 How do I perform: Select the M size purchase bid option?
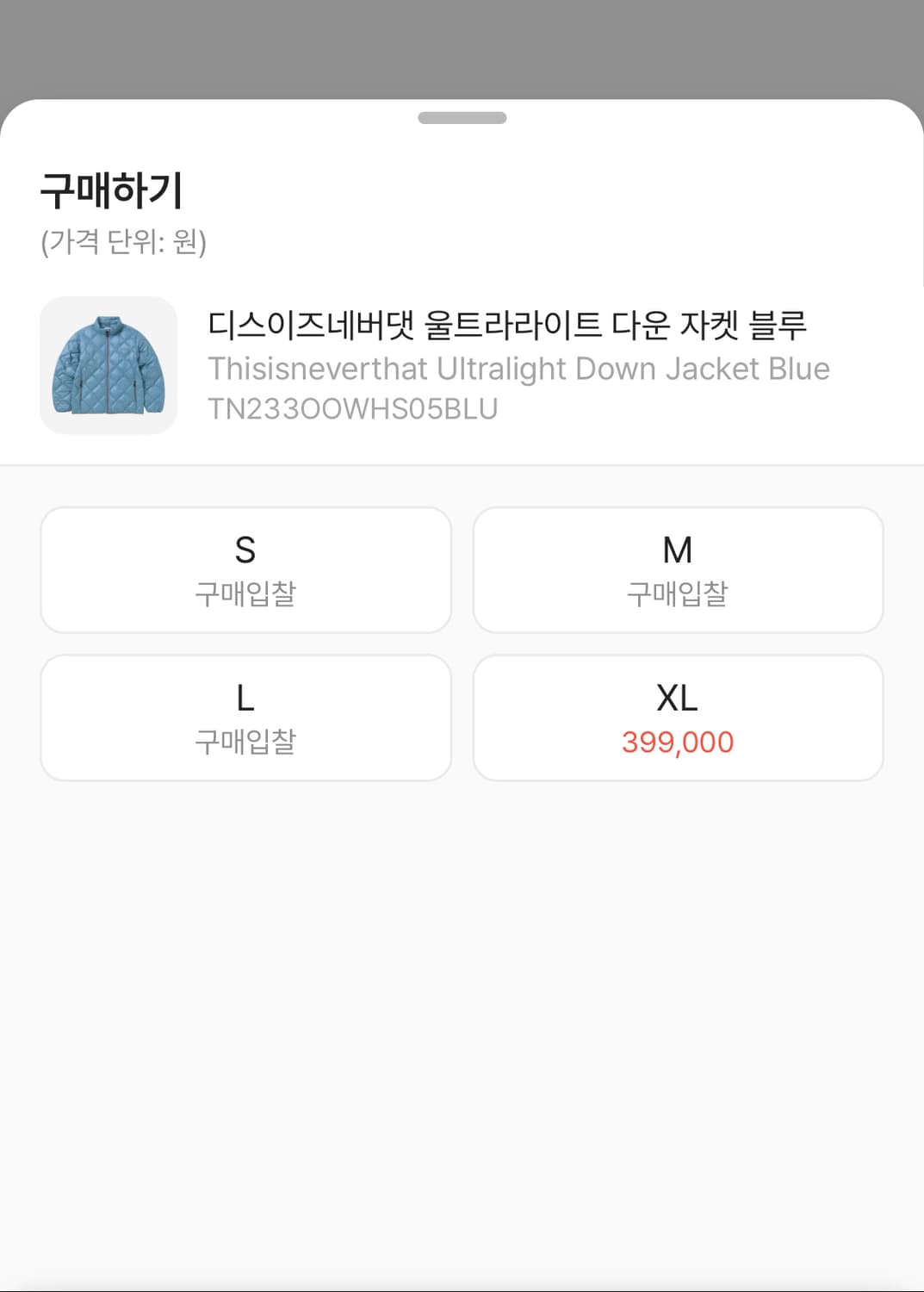pos(678,569)
